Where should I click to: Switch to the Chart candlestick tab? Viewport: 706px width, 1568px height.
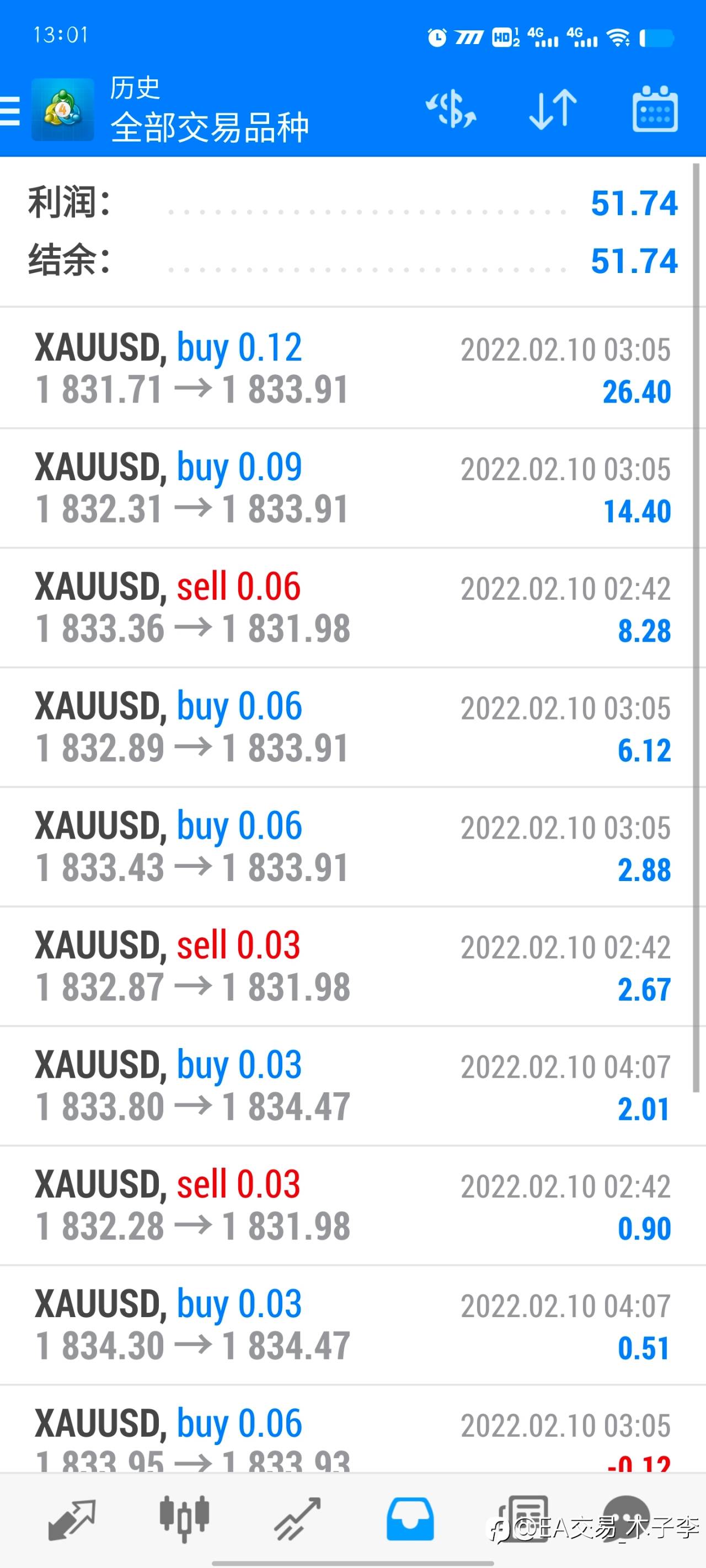(x=184, y=1519)
